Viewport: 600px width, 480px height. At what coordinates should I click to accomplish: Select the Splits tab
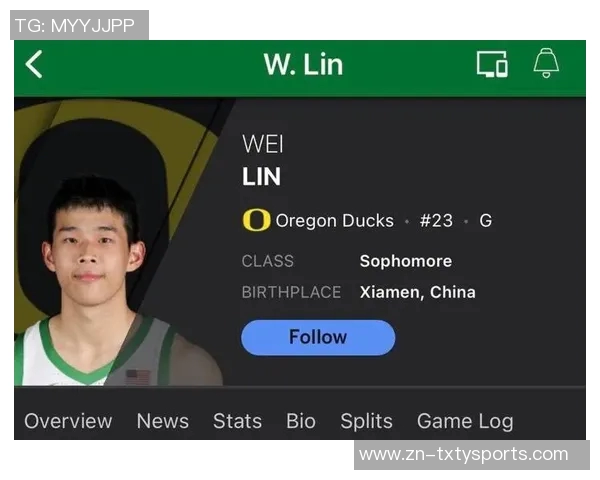tap(366, 421)
